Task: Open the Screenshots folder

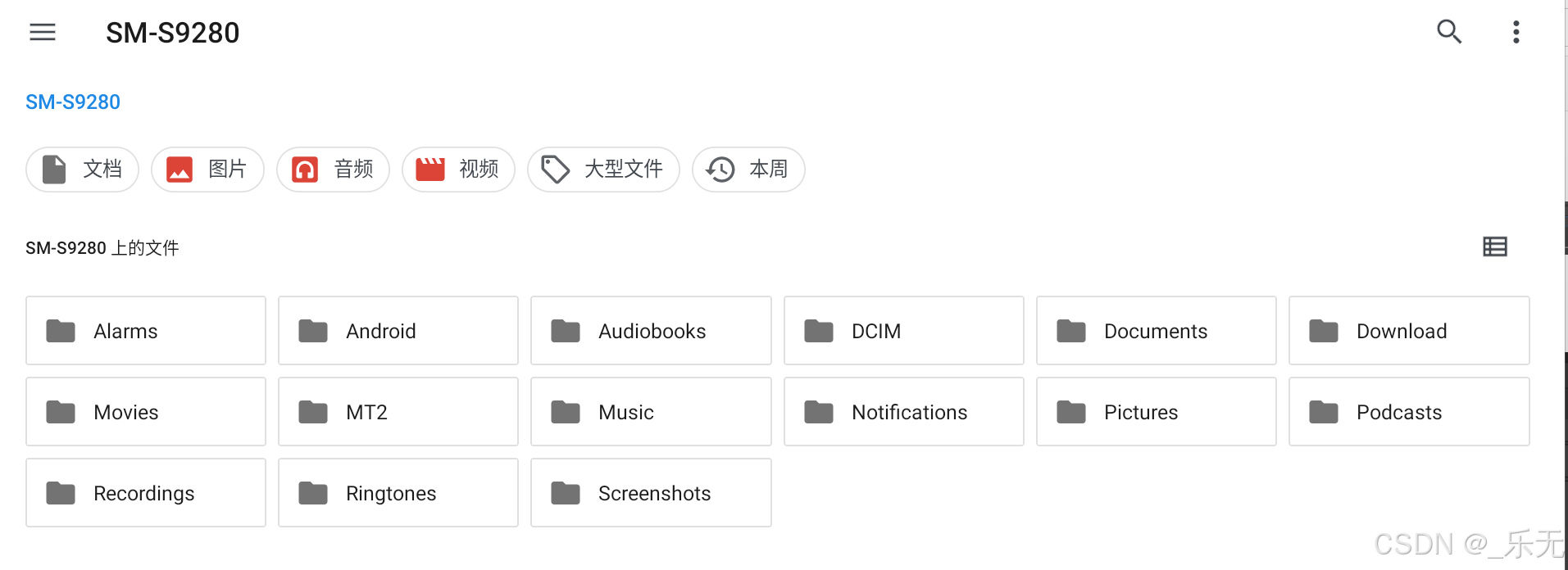Action: 651,493
